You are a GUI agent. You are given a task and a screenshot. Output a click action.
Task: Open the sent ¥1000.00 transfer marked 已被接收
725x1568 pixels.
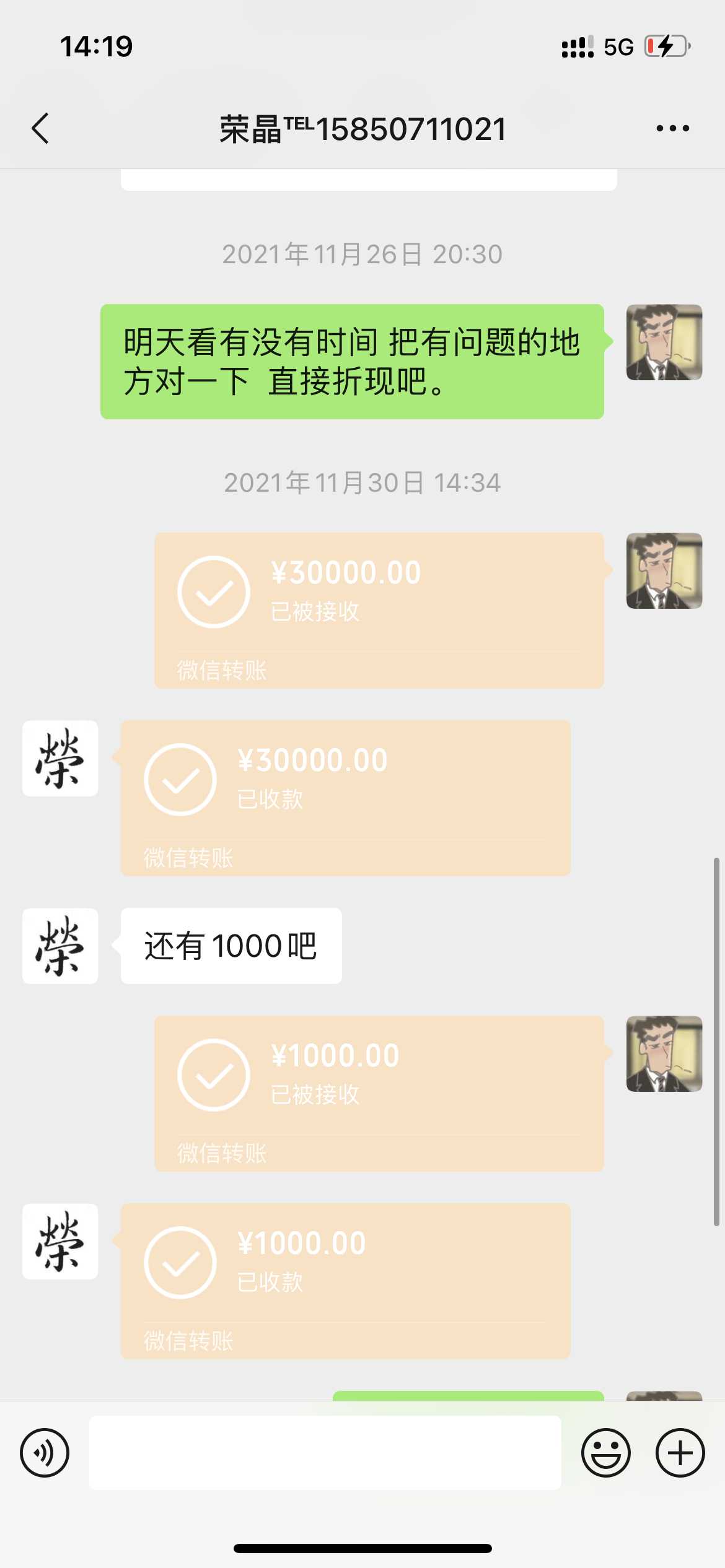pyautogui.click(x=379, y=1093)
